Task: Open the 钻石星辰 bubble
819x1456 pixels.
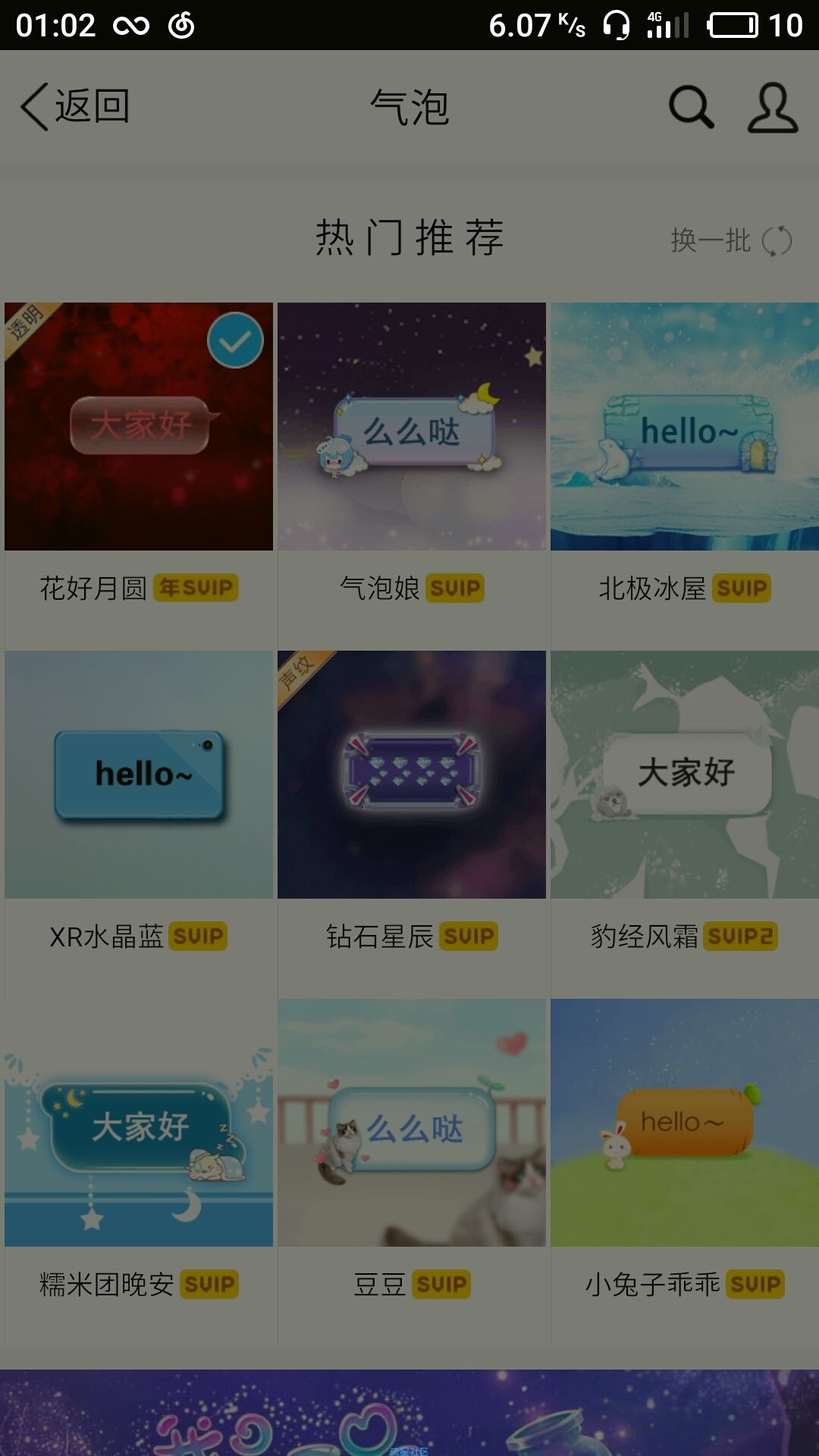Action: pyautogui.click(x=412, y=775)
